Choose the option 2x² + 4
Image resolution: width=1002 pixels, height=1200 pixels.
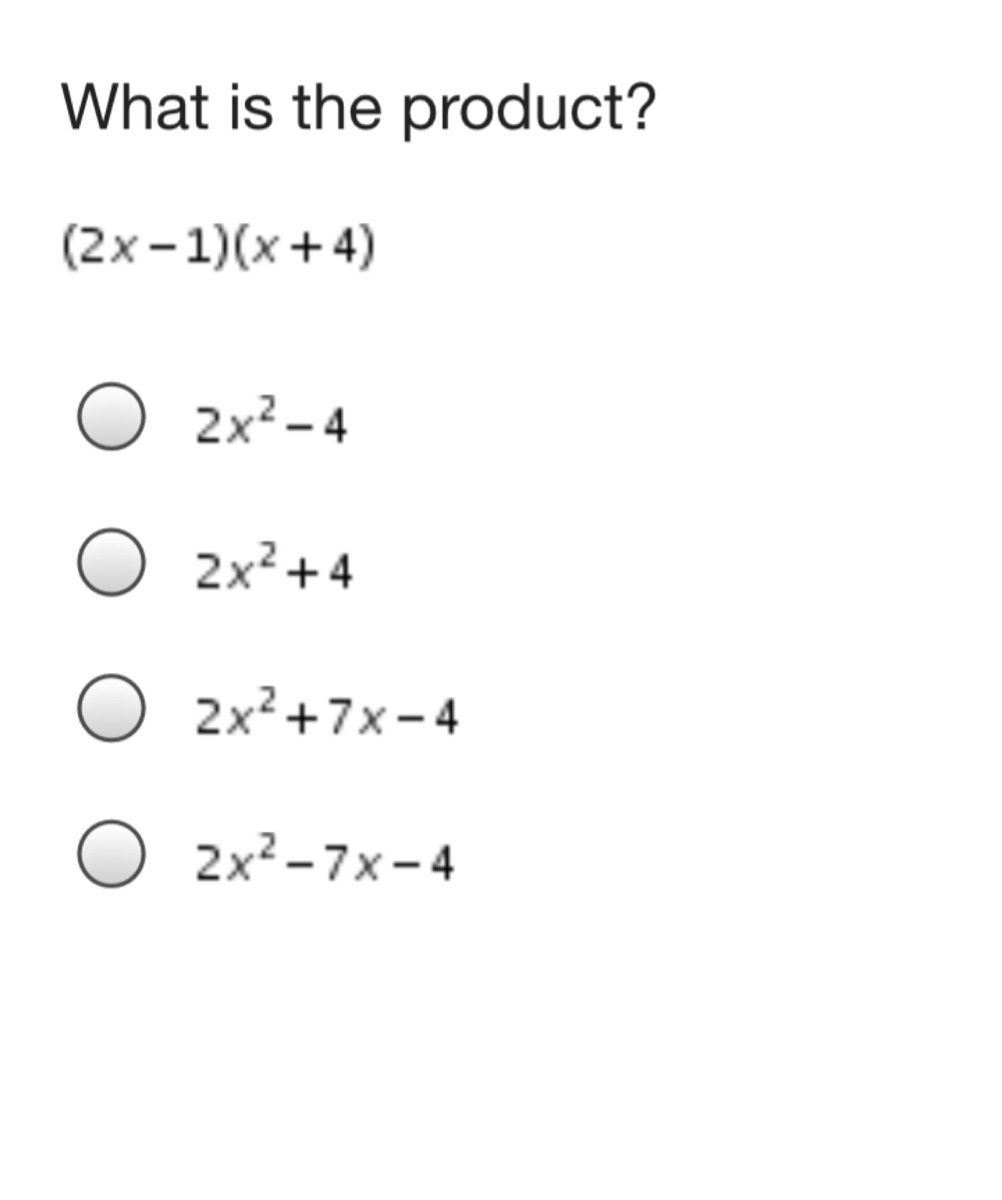pos(111,563)
